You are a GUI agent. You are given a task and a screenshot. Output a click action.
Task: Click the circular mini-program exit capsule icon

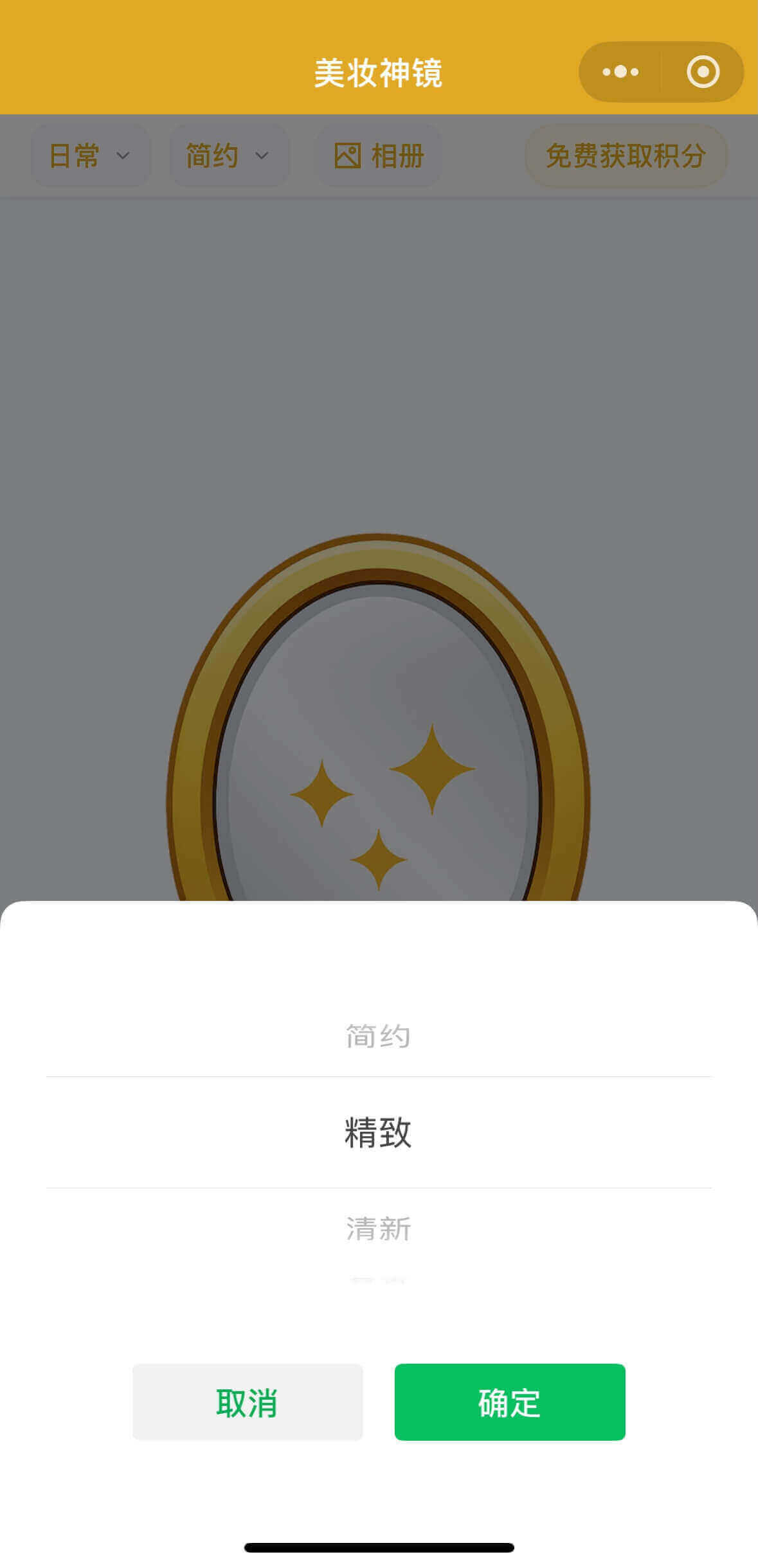[703, 71]
